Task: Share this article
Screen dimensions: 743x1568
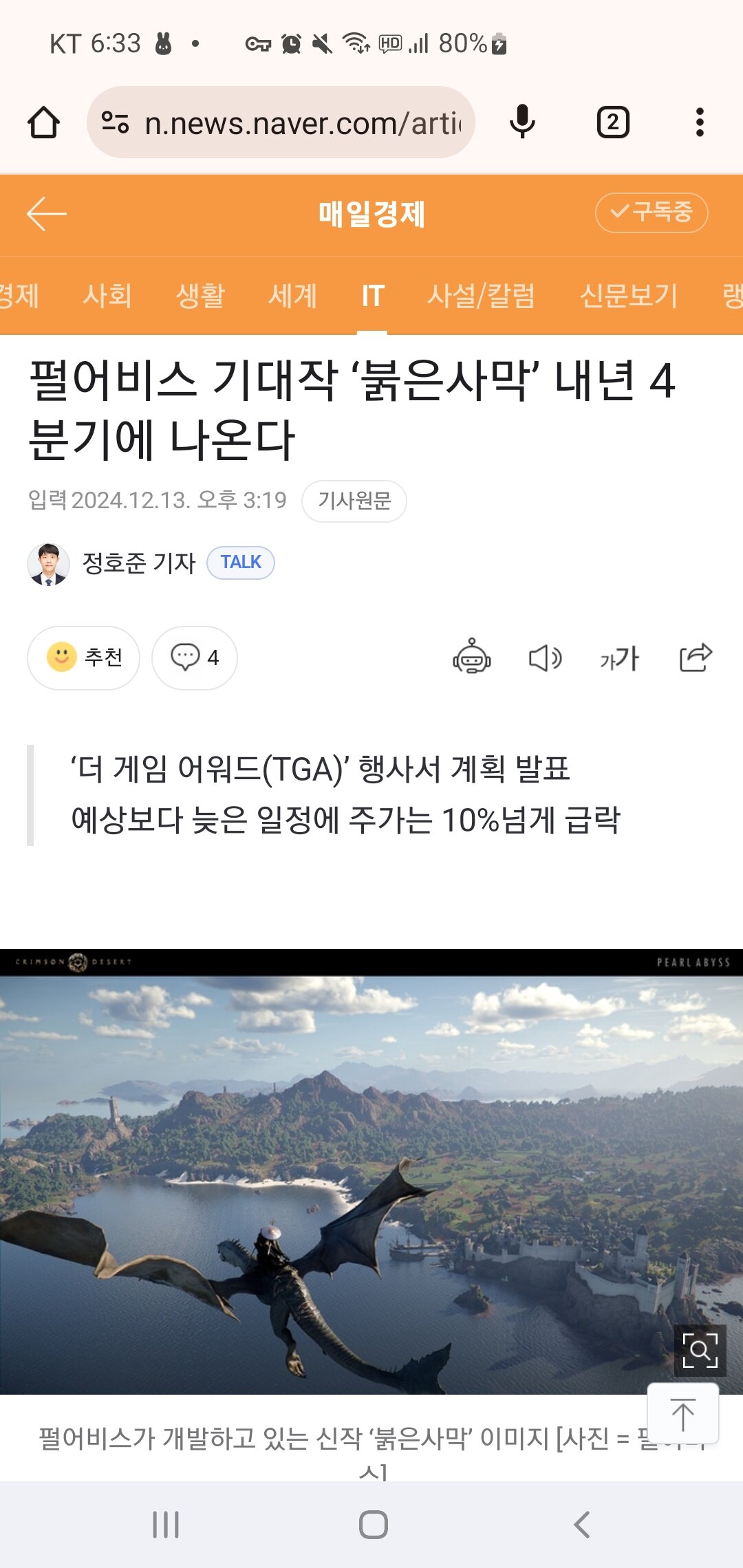Action: [696, 657]
